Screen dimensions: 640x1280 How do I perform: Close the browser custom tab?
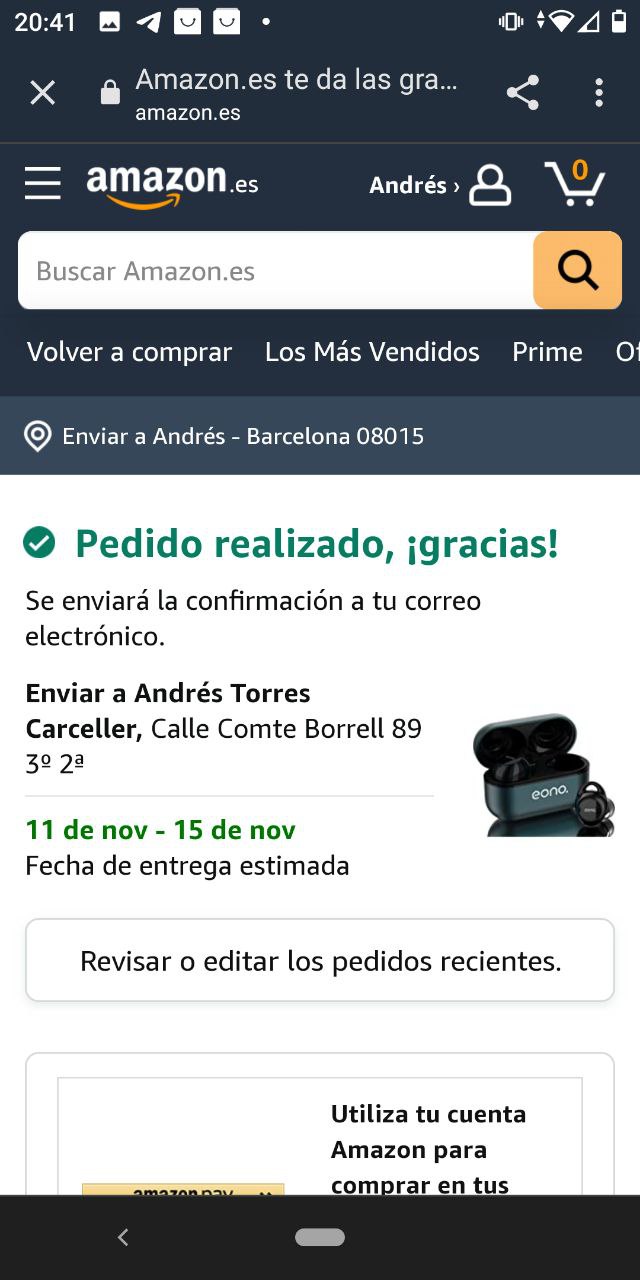coord(42,93)
